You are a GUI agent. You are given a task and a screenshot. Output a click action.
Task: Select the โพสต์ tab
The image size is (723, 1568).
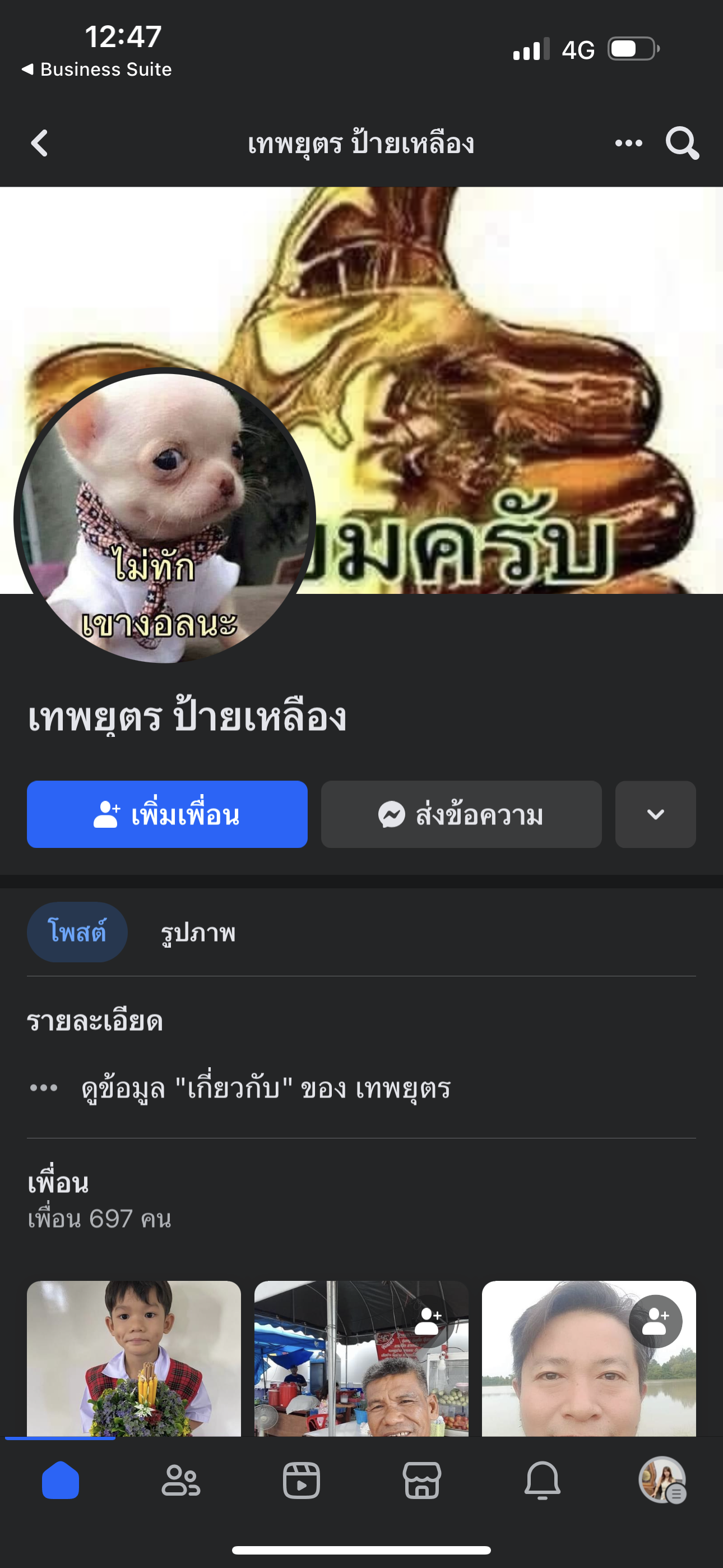(x=77, y=932)
